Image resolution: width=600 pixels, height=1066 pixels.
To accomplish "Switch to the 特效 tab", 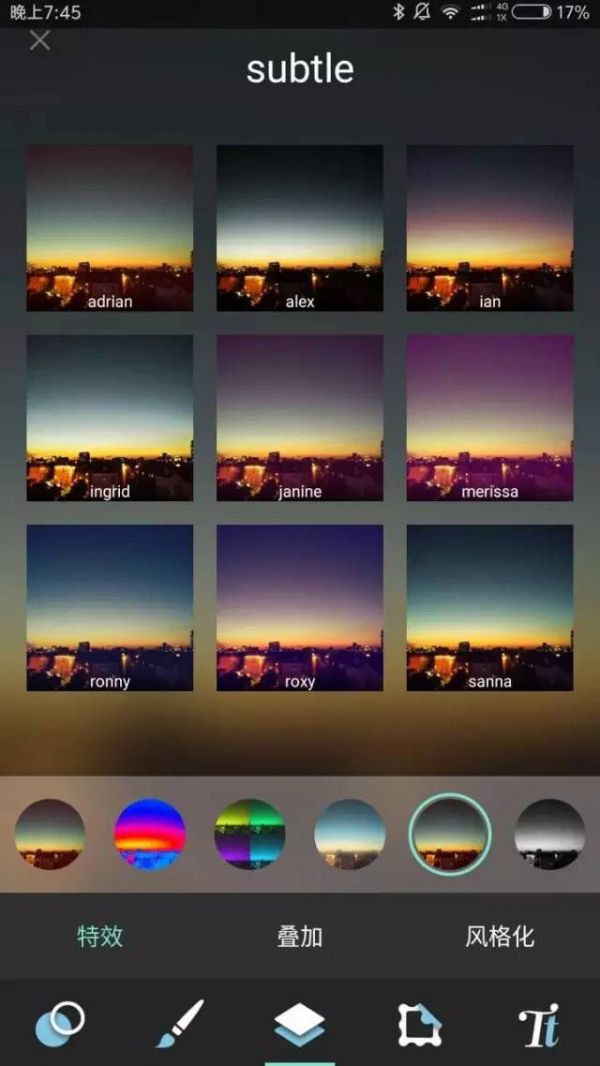I will [100, 936].
